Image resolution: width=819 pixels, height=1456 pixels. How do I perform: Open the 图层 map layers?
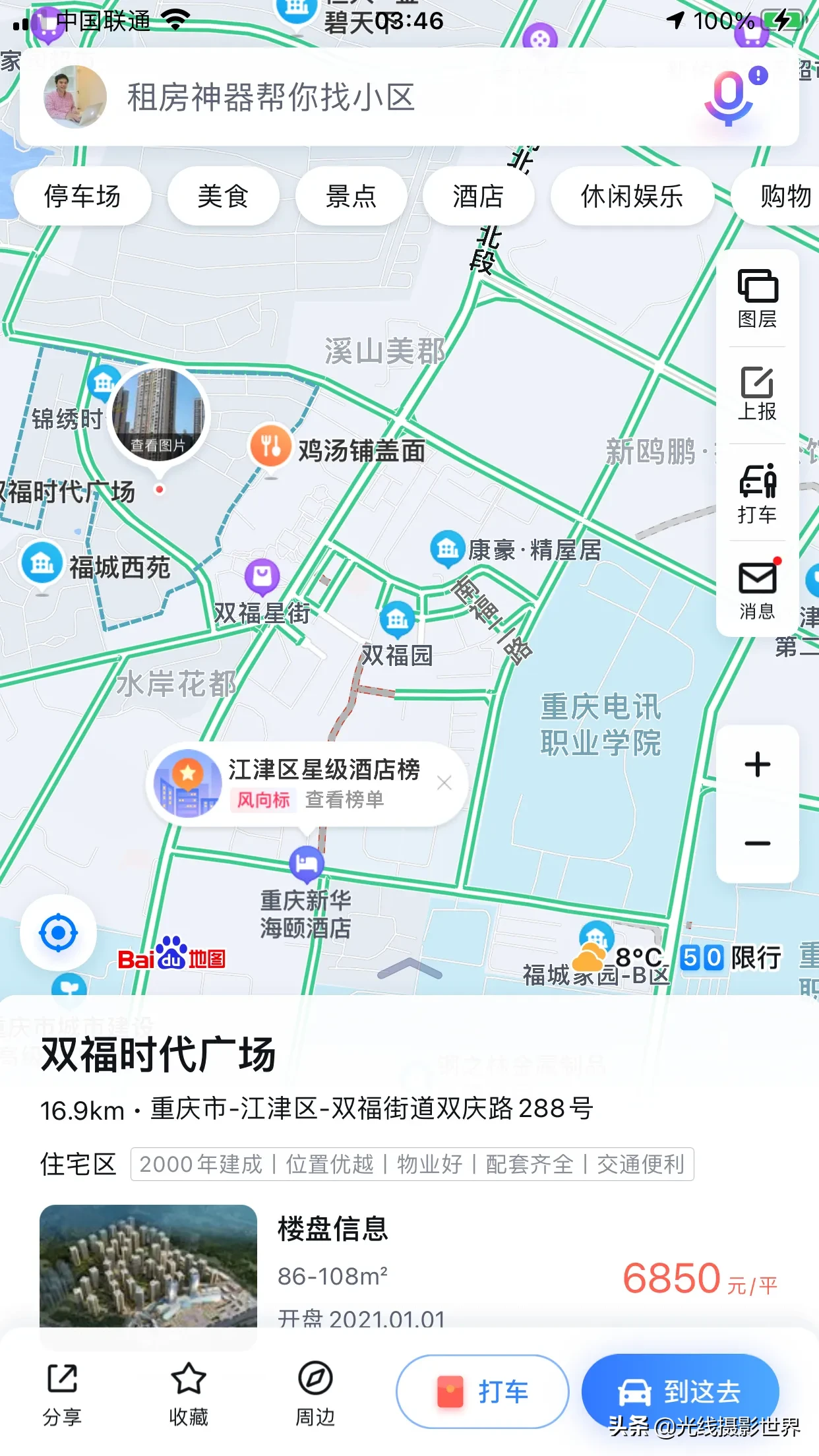click(757, 299)
